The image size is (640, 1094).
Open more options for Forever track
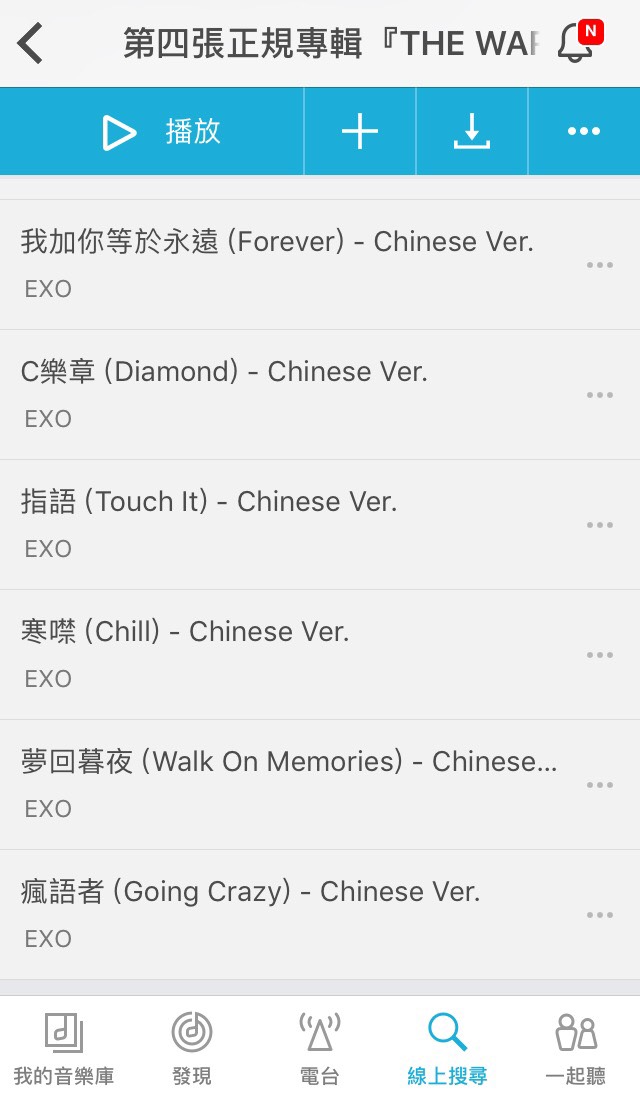pyautogui.click(x=600, y=265)
